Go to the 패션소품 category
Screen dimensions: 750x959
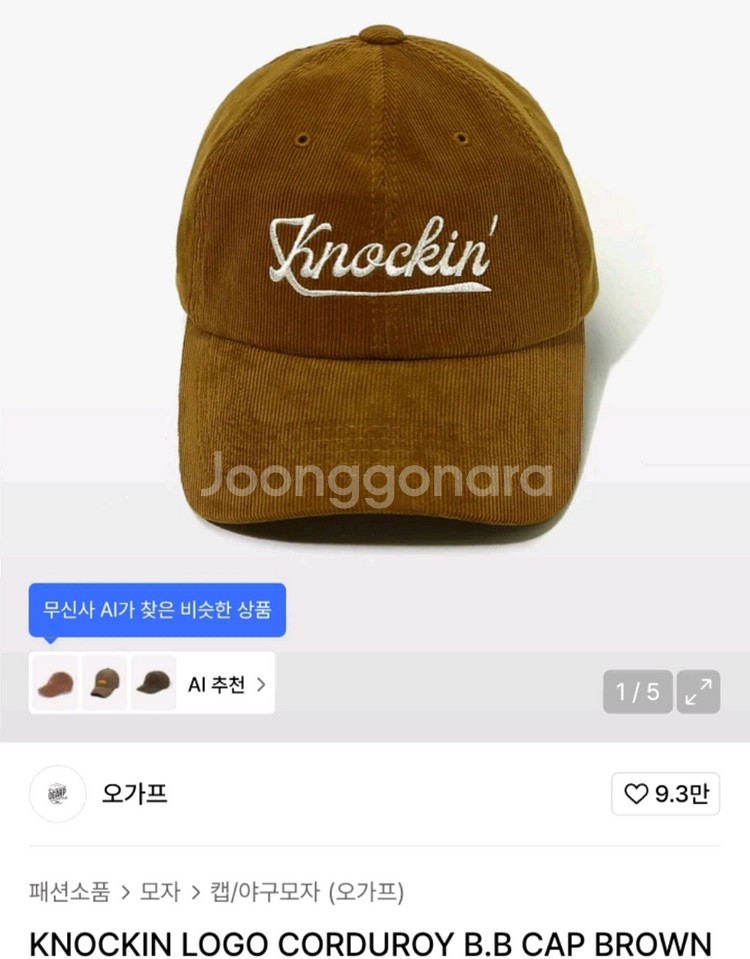(x=69, y=891)
